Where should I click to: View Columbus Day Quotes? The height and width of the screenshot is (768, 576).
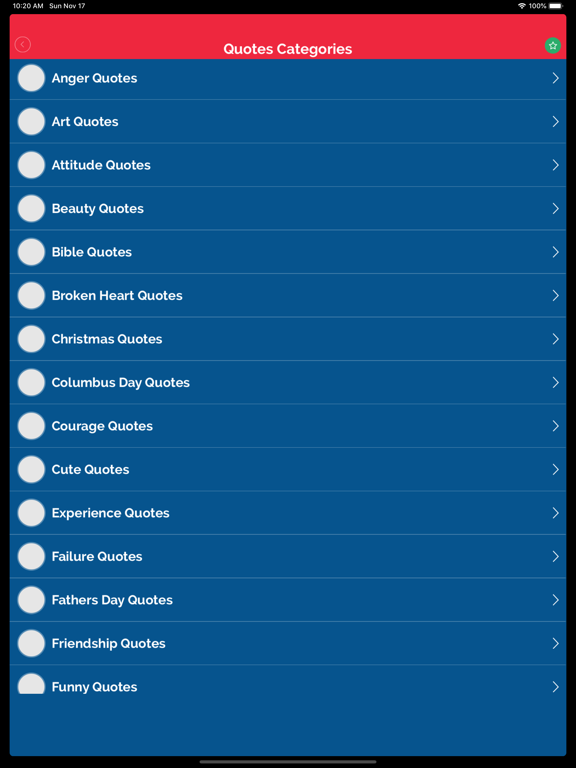pyautogui.click(x=288, y=383)
